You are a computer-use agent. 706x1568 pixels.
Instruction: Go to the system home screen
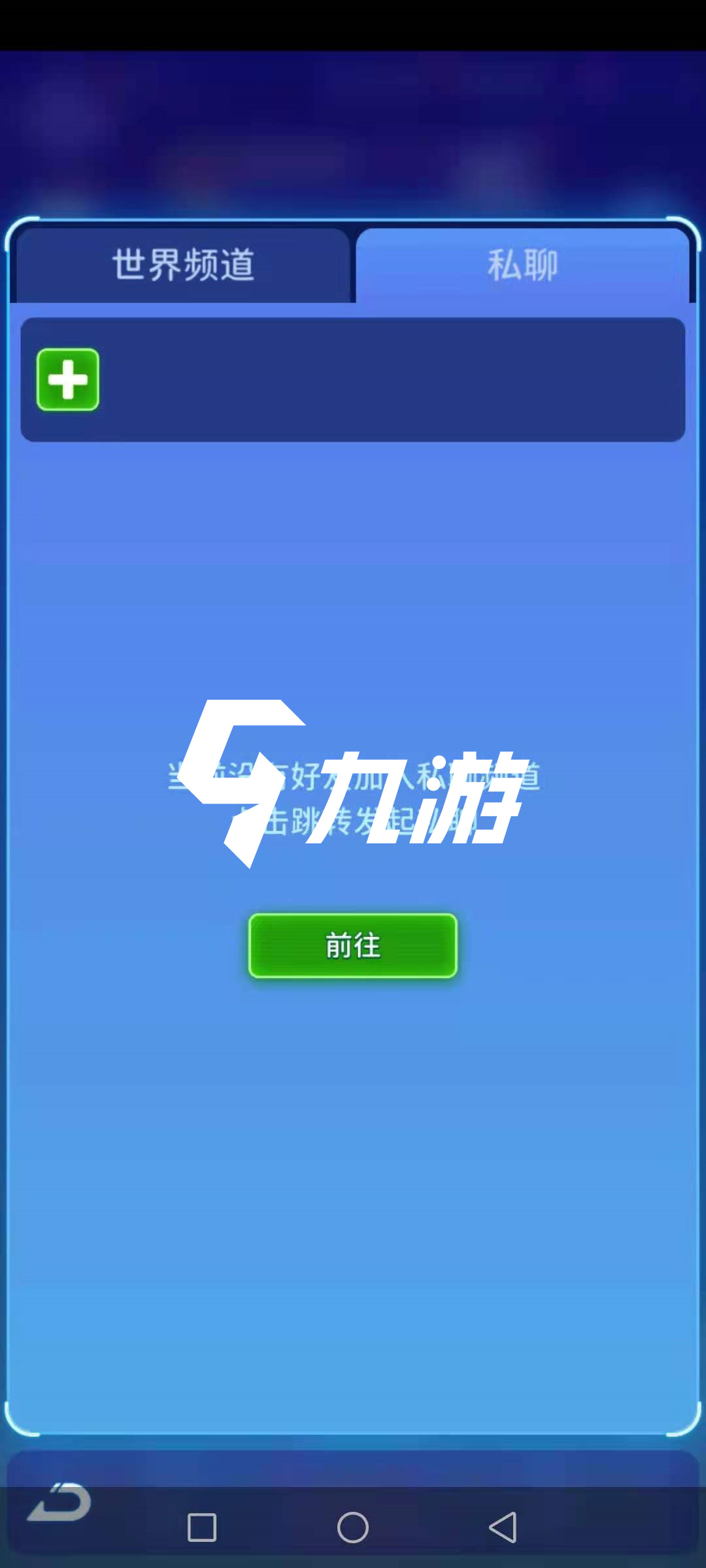point(353,1527)
